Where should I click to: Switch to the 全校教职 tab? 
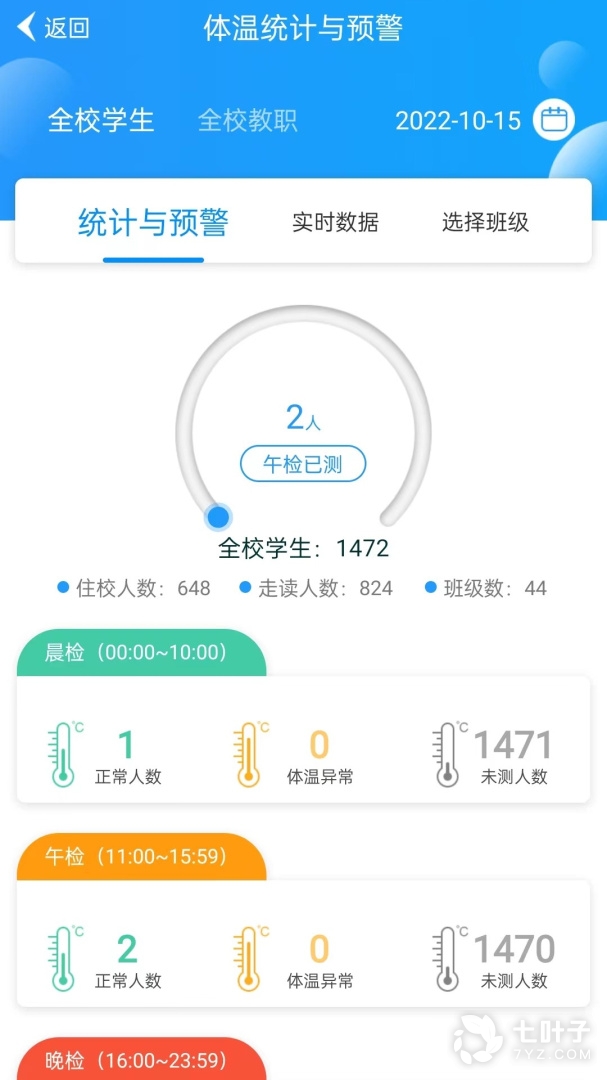point(247,121)
